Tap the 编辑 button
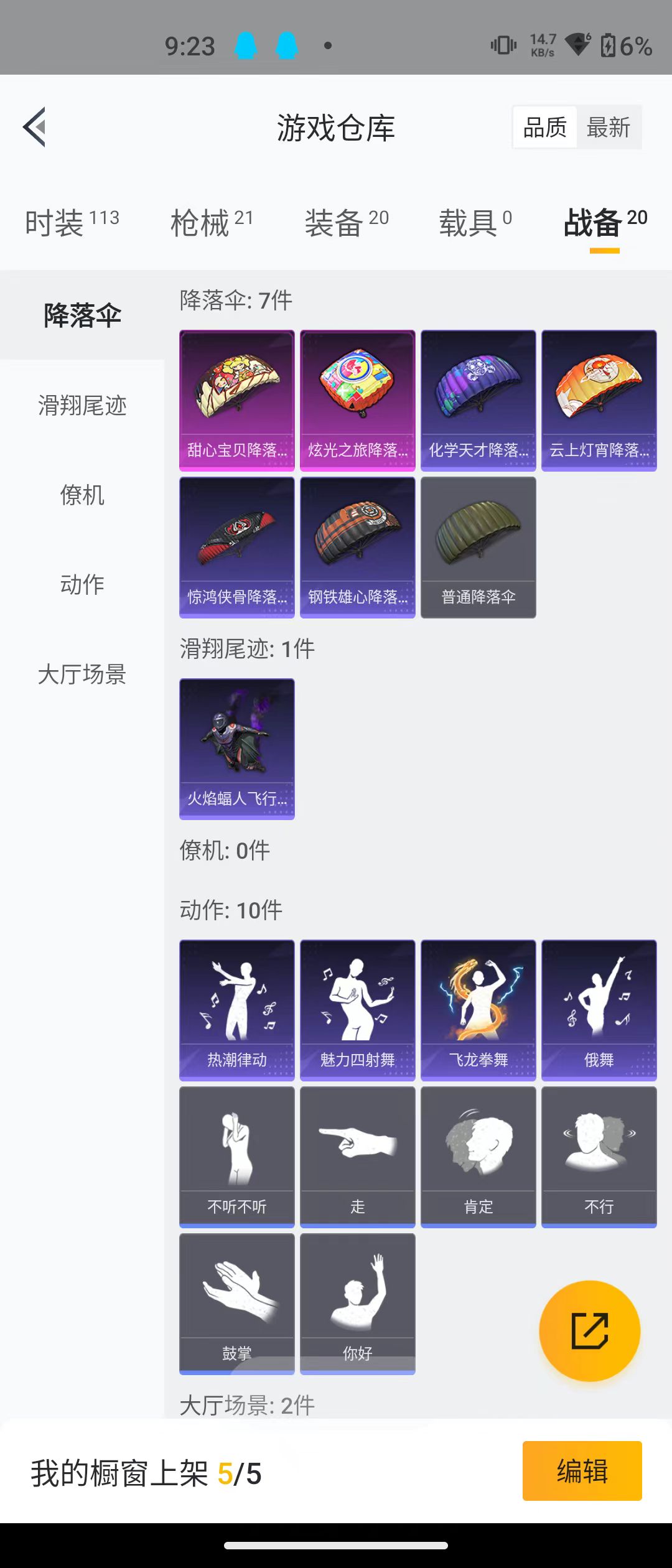This screenshot has width=672, height=1568. point(582,1471)
